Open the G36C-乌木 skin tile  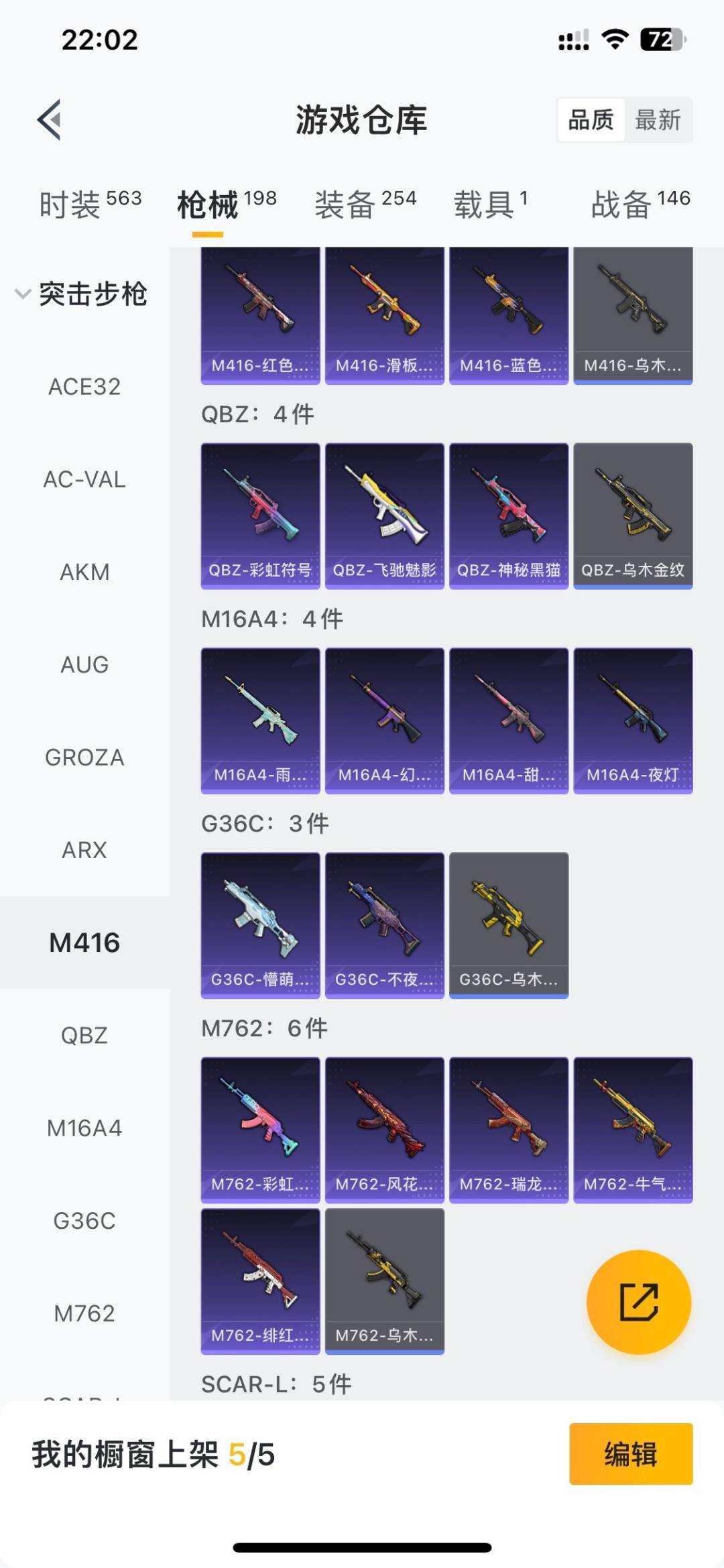pyautogui.click(x=509, y=925)
